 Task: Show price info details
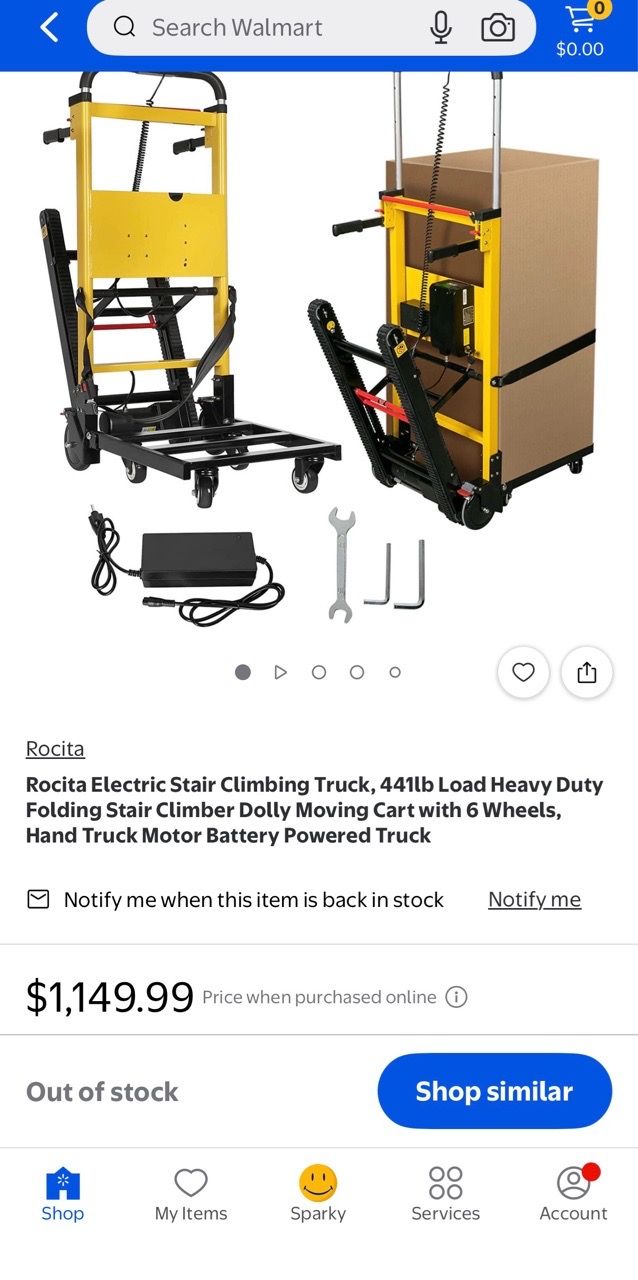pos(456,997)
